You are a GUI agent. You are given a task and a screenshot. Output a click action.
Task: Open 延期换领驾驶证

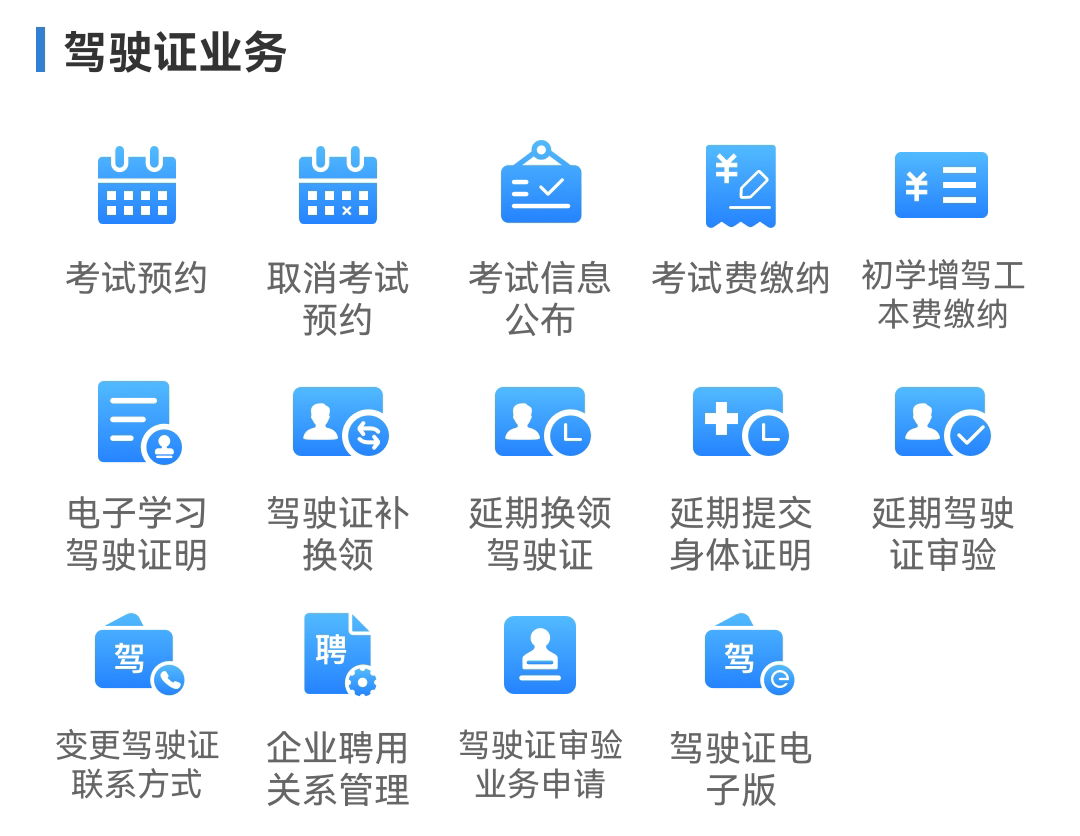point(541,423)
